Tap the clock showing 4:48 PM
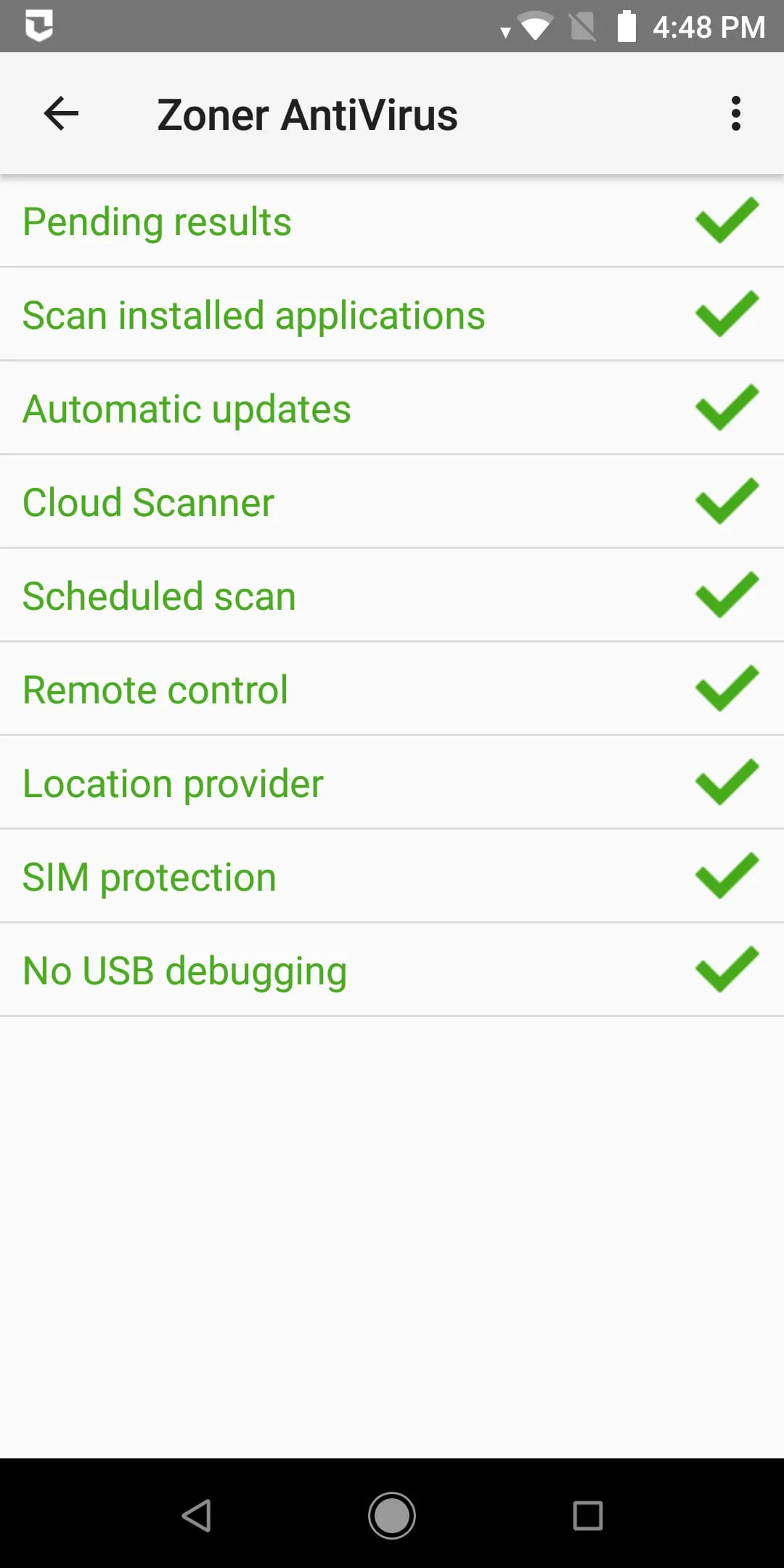784x1568 pixels. point(708,26)
